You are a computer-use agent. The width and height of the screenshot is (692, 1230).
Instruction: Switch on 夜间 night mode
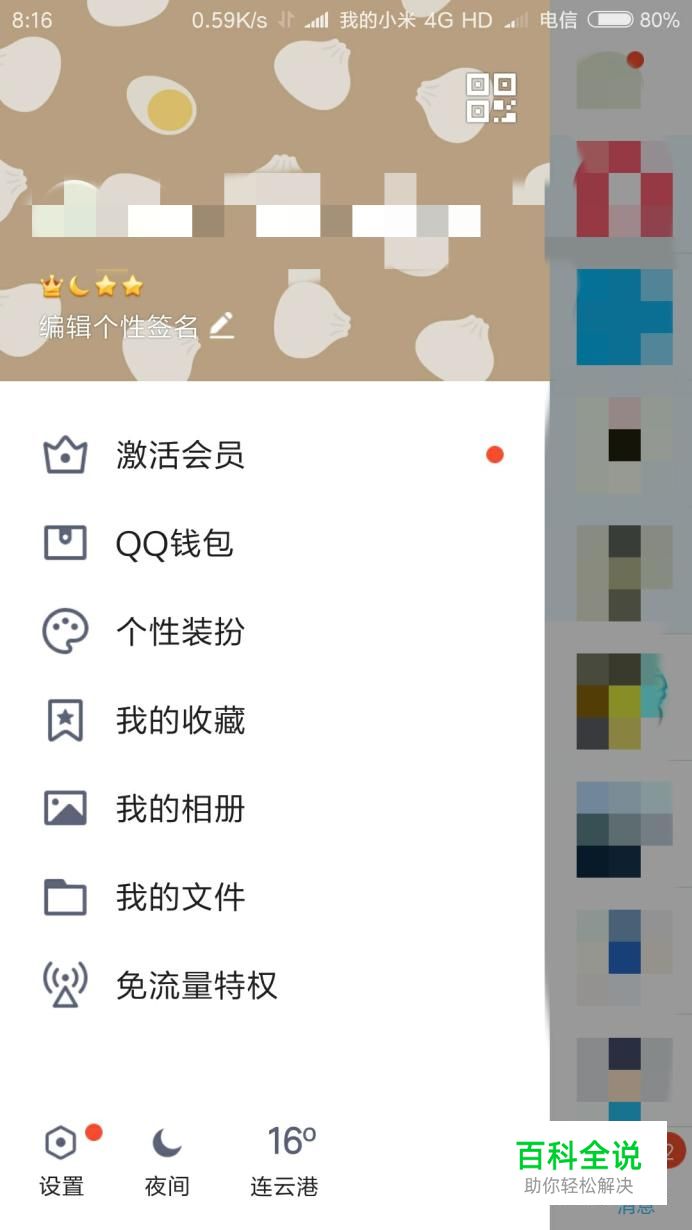coord(167,1160)
